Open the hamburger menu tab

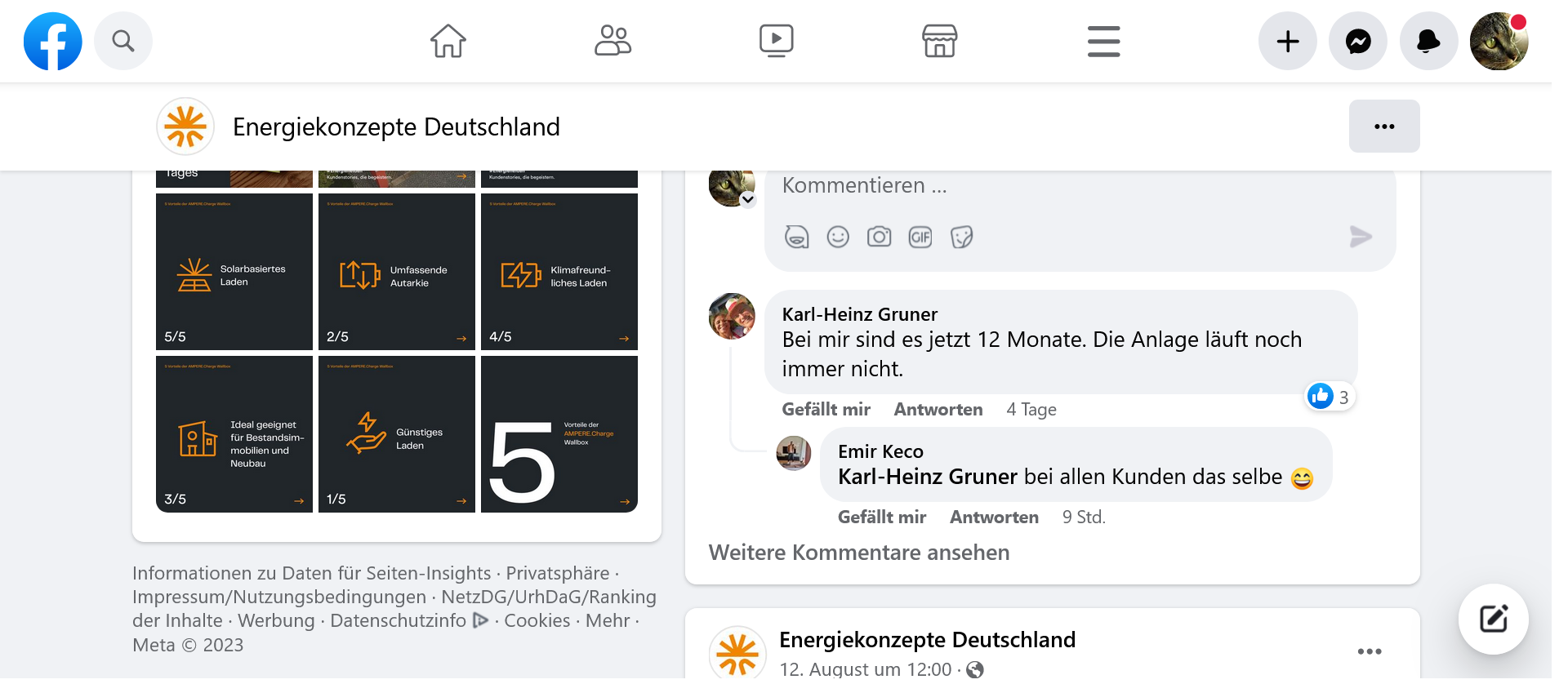(1103, 41)
